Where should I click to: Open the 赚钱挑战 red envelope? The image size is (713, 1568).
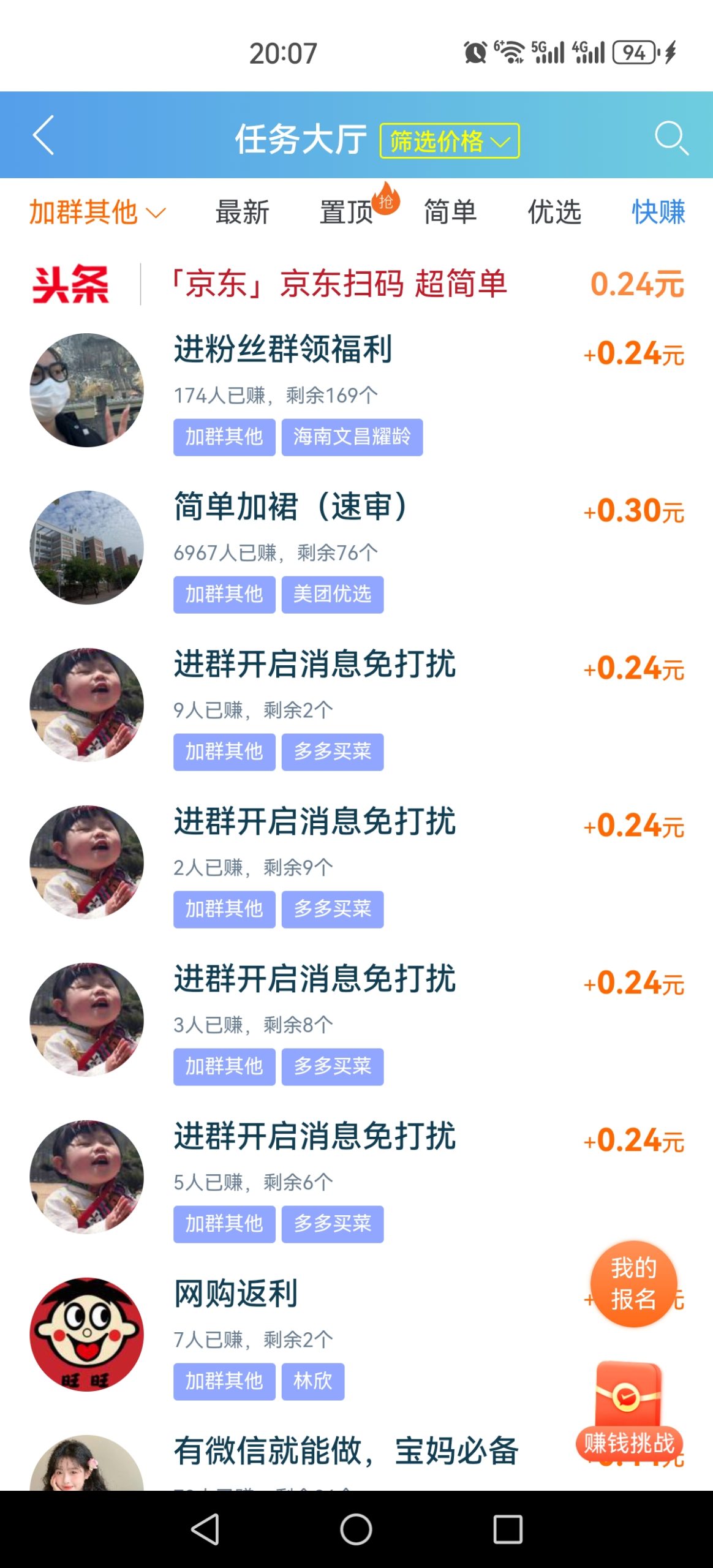(x=629, y=1410)
